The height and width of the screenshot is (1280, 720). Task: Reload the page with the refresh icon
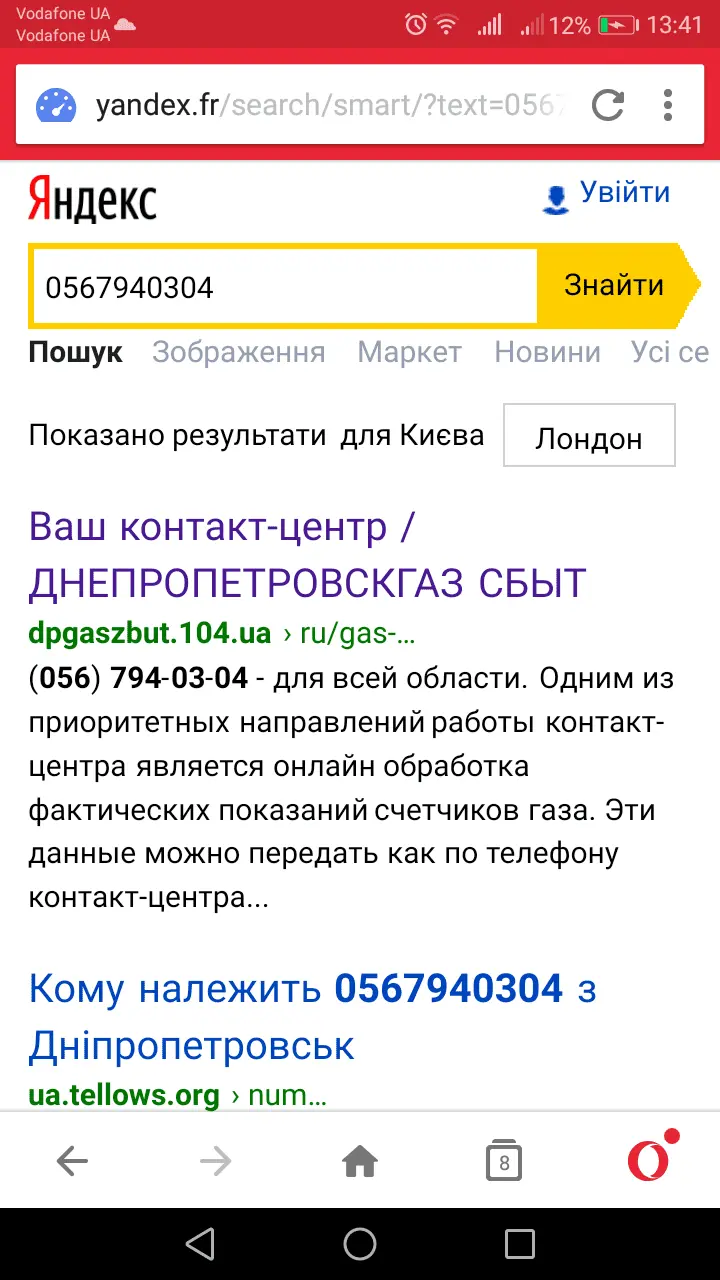[608, 105]
